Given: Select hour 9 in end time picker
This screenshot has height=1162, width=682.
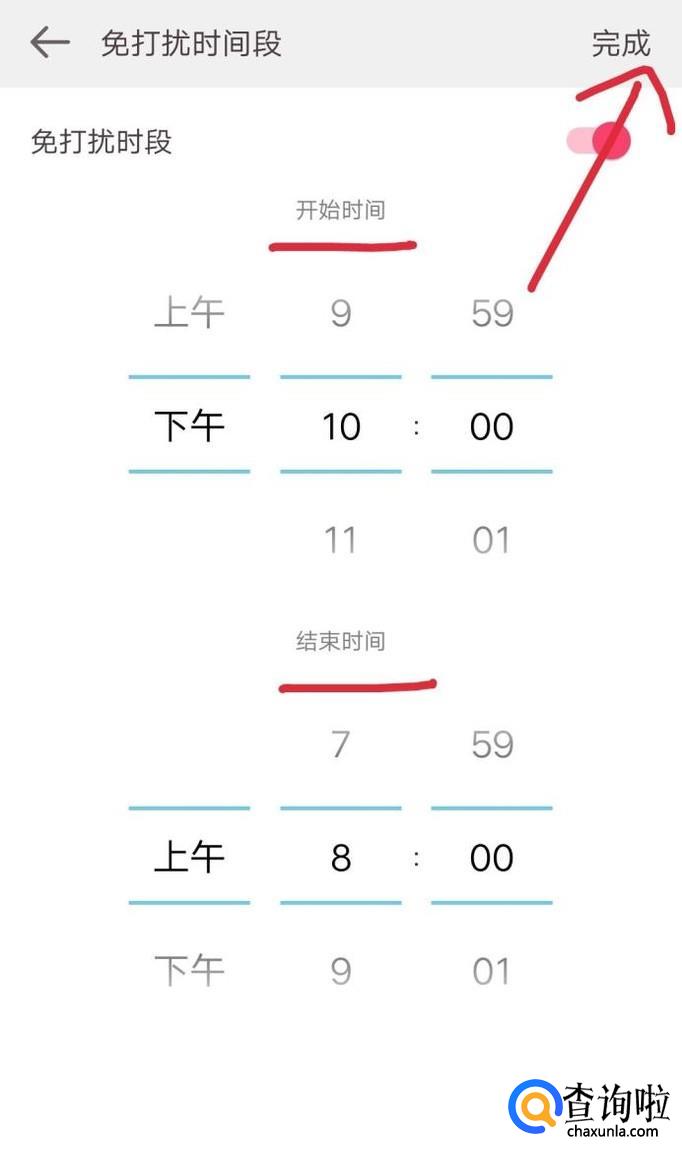Looking at the screenshot, I should [341, 971].
